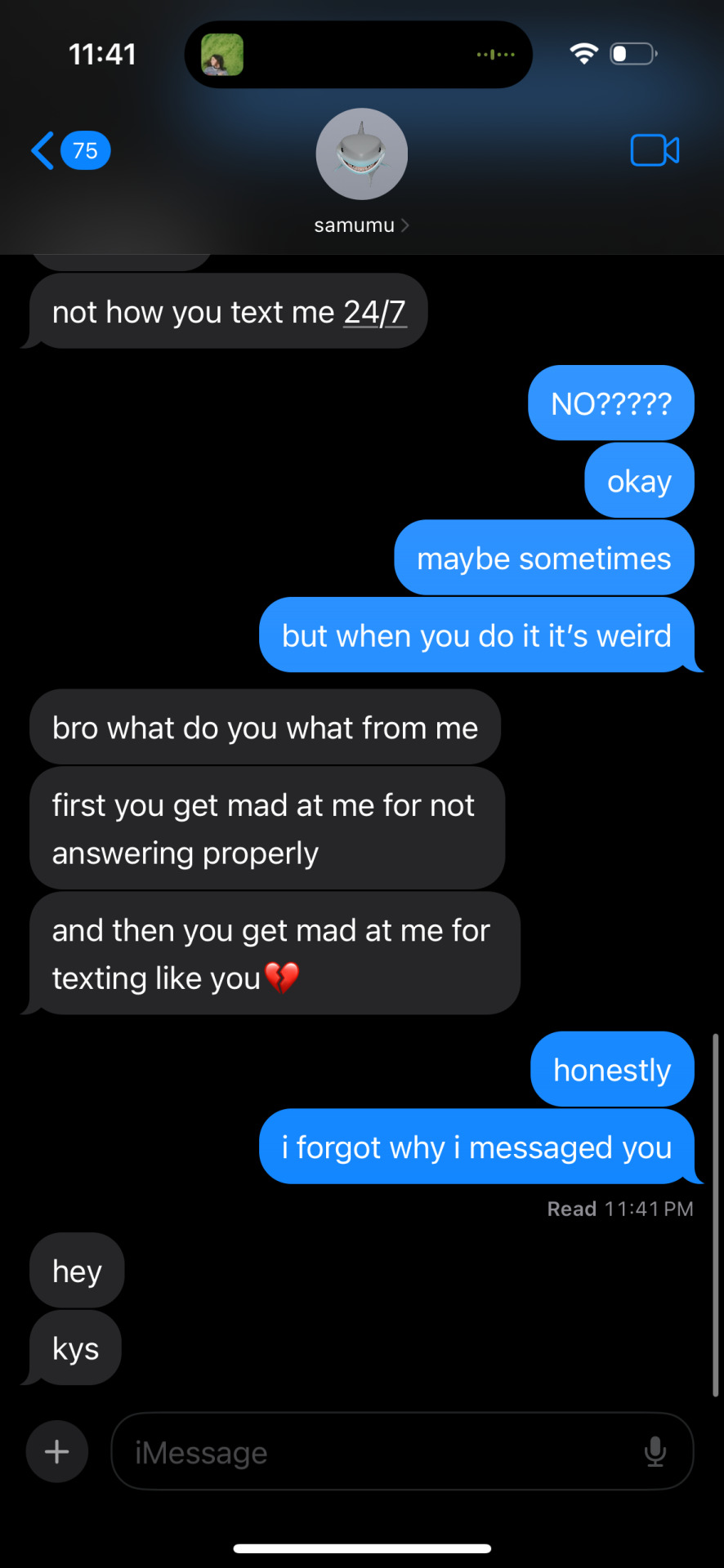This screenshot has width=724, height=1568.
Task: Open the plus attachments menu
Action: (57, 1451)
